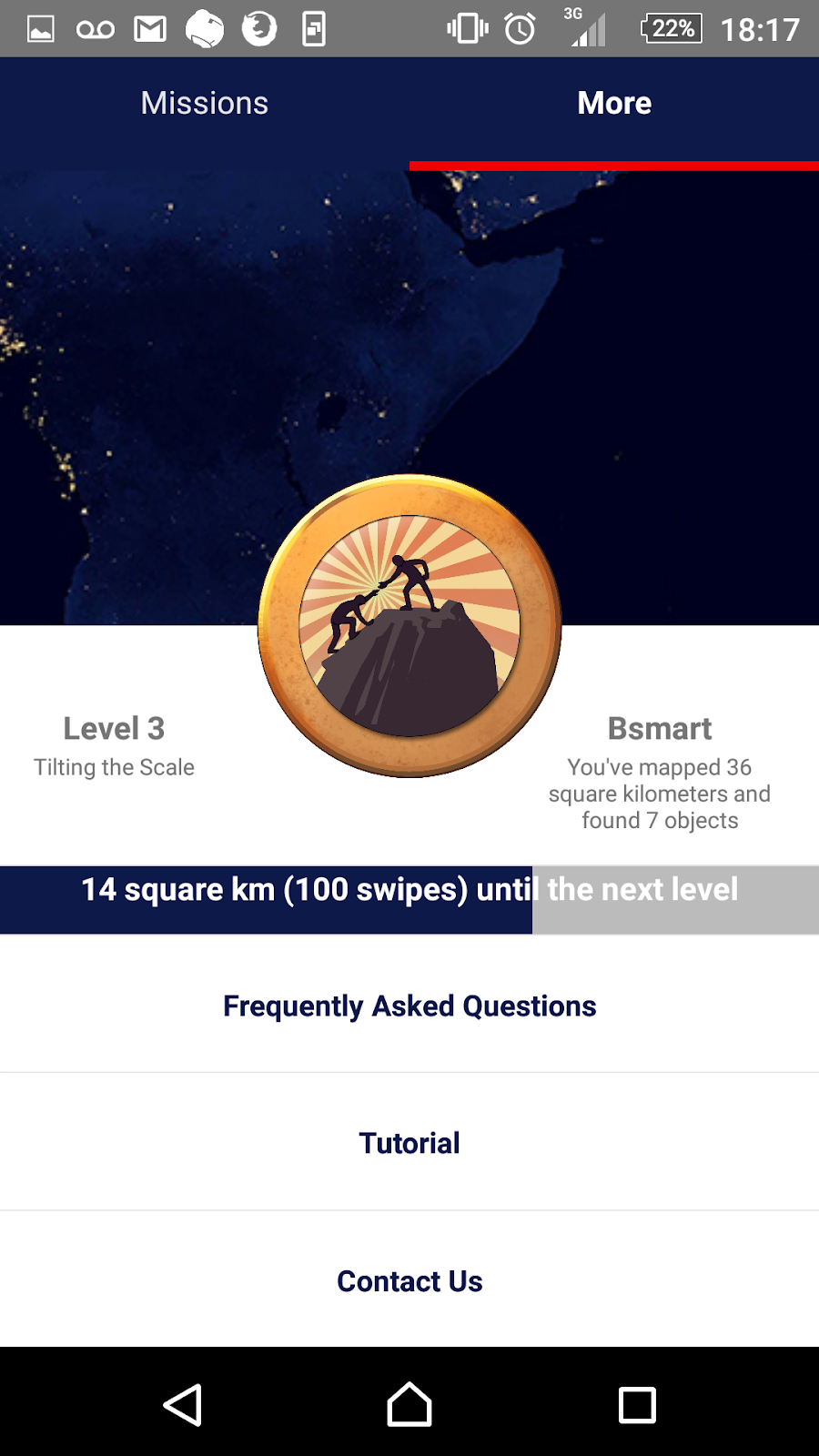
Task: Open Frequently Asked Questions
Action: tap(409, 1006)
